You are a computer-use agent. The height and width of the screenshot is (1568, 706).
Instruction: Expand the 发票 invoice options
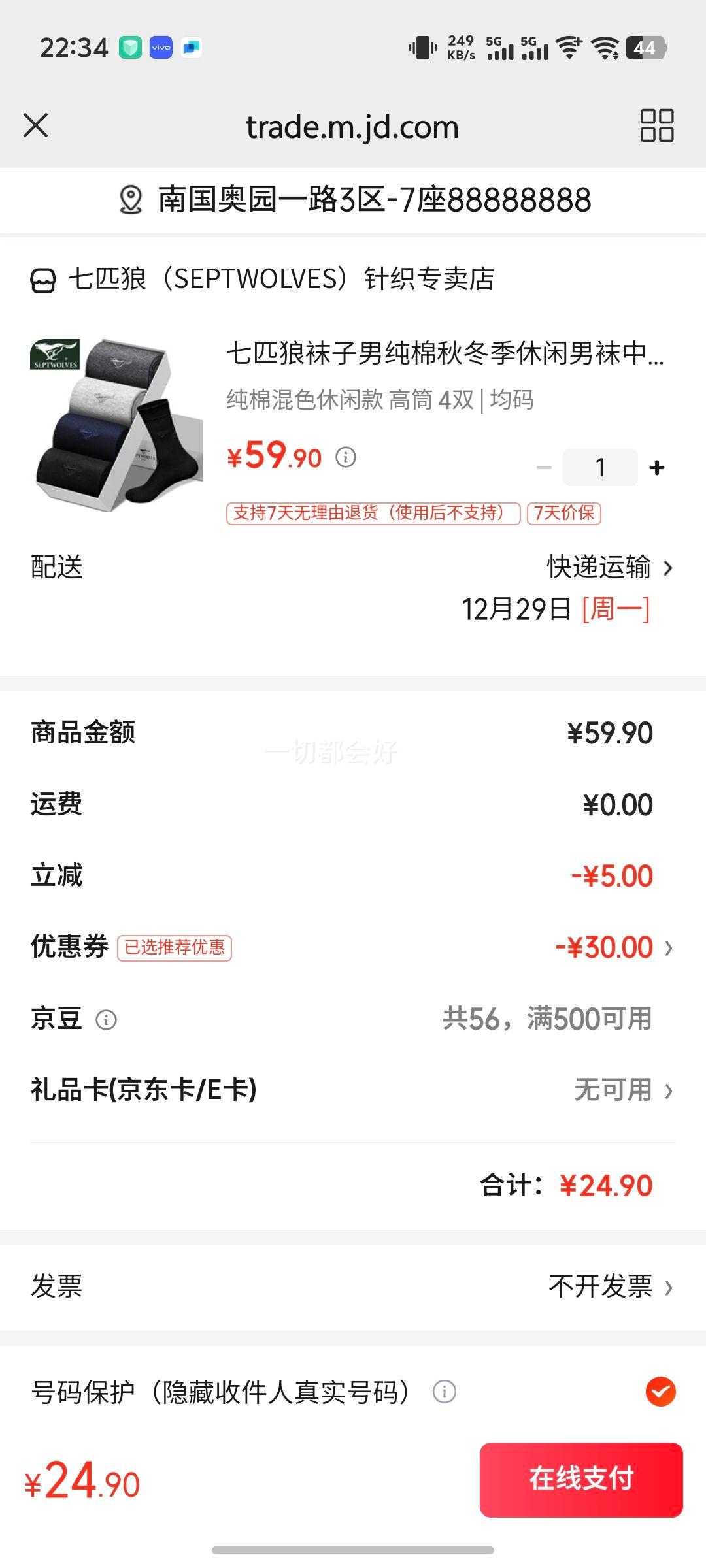[x=669, y=1286]
